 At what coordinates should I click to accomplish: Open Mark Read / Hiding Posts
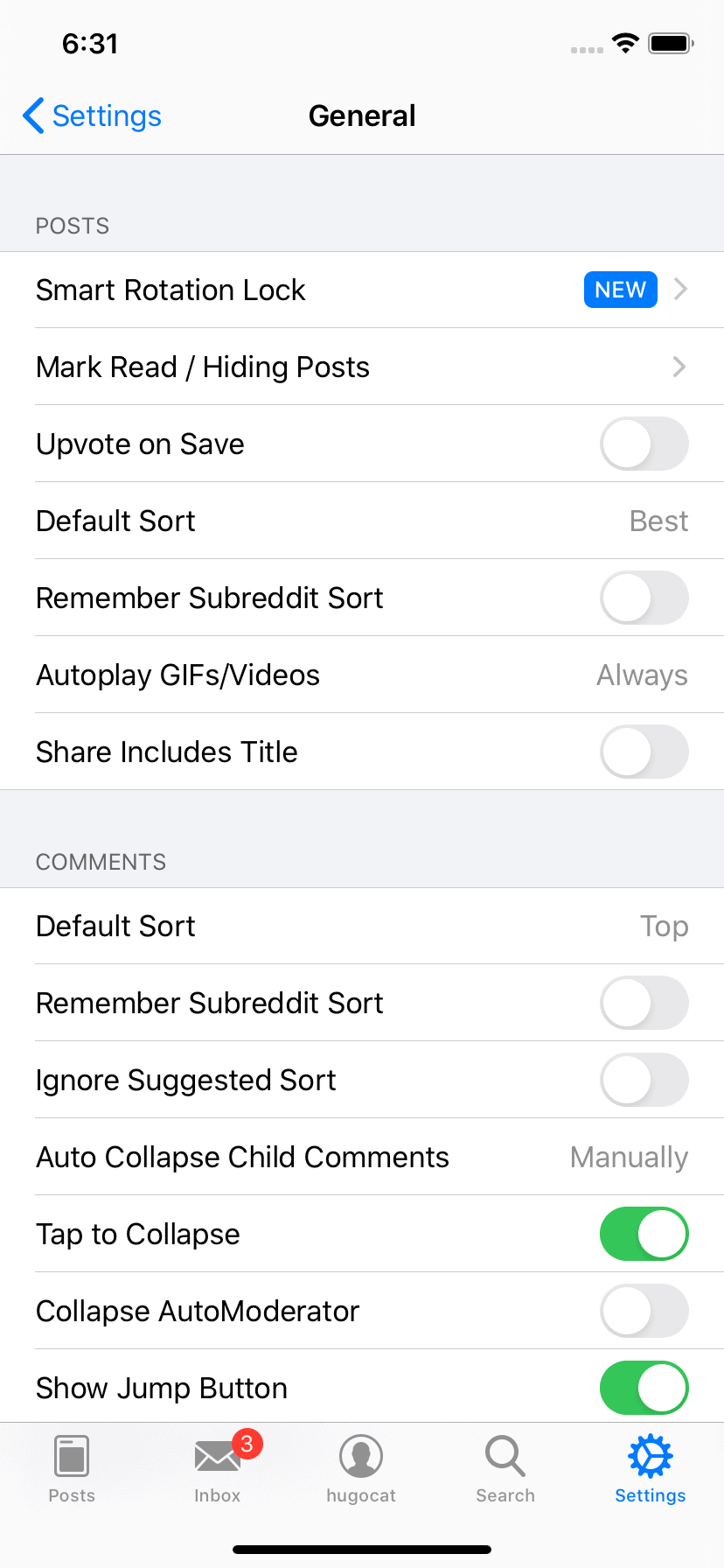[362, 367]
